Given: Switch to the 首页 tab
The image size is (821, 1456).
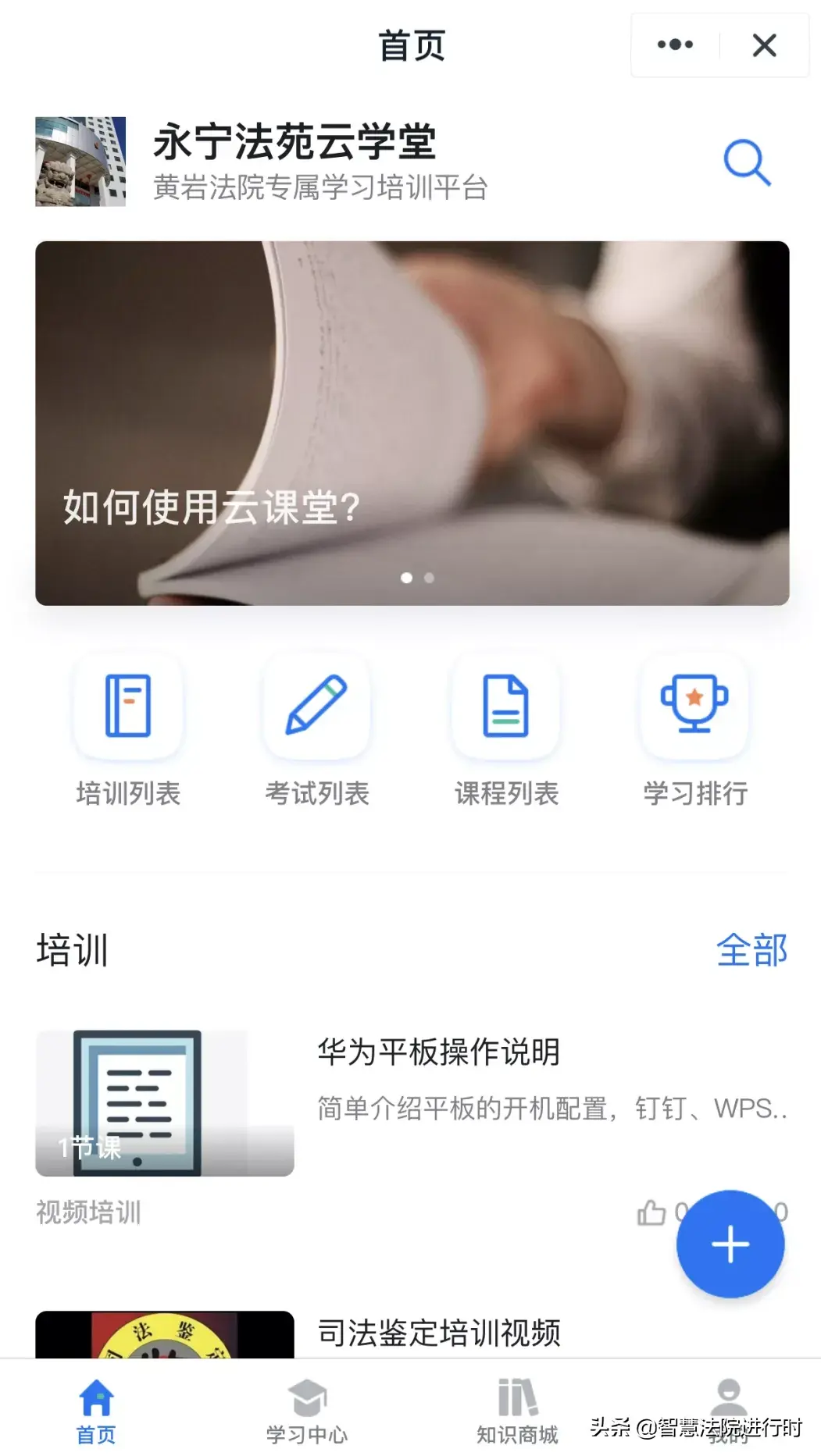Looking at the screenshot, I should tap(96, 1411).
